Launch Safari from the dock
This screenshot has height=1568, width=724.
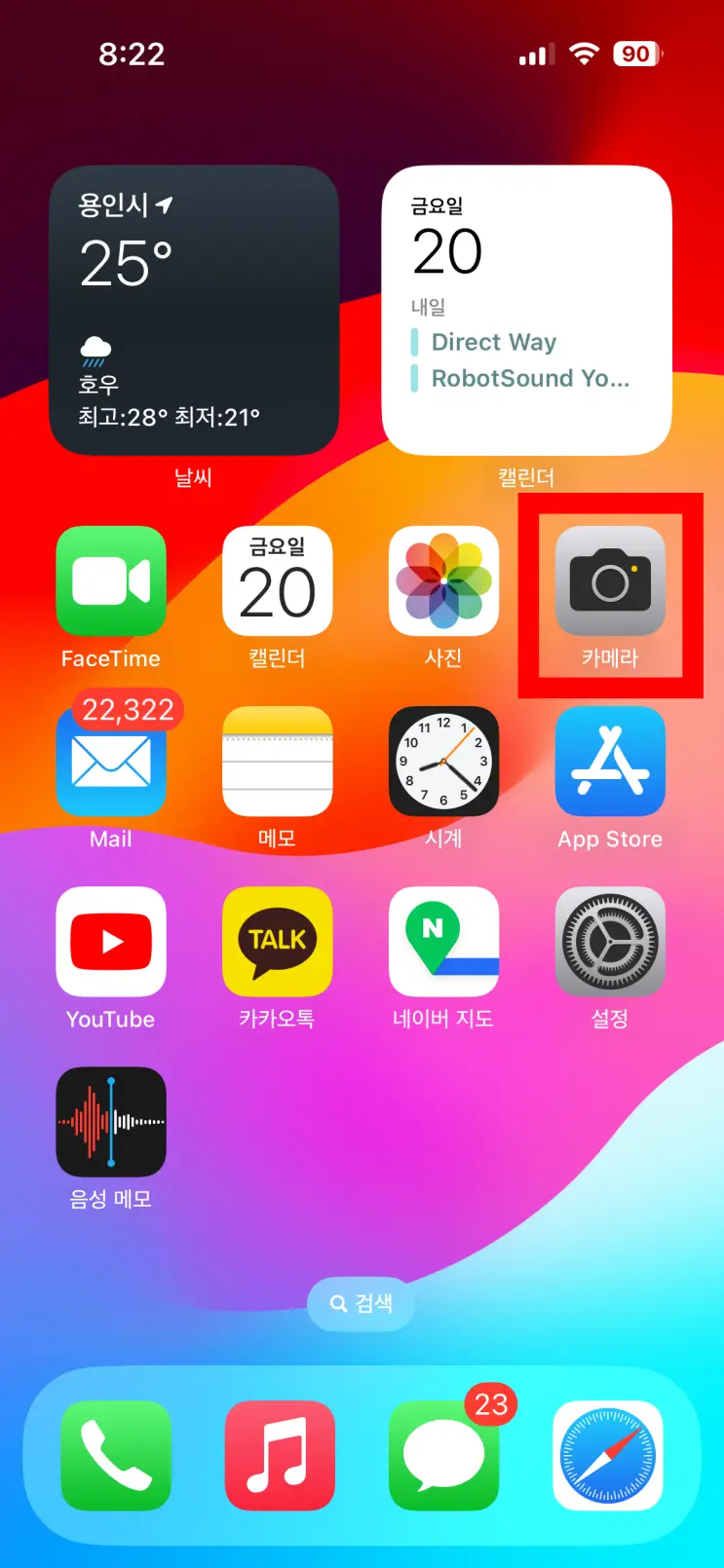608,1455
